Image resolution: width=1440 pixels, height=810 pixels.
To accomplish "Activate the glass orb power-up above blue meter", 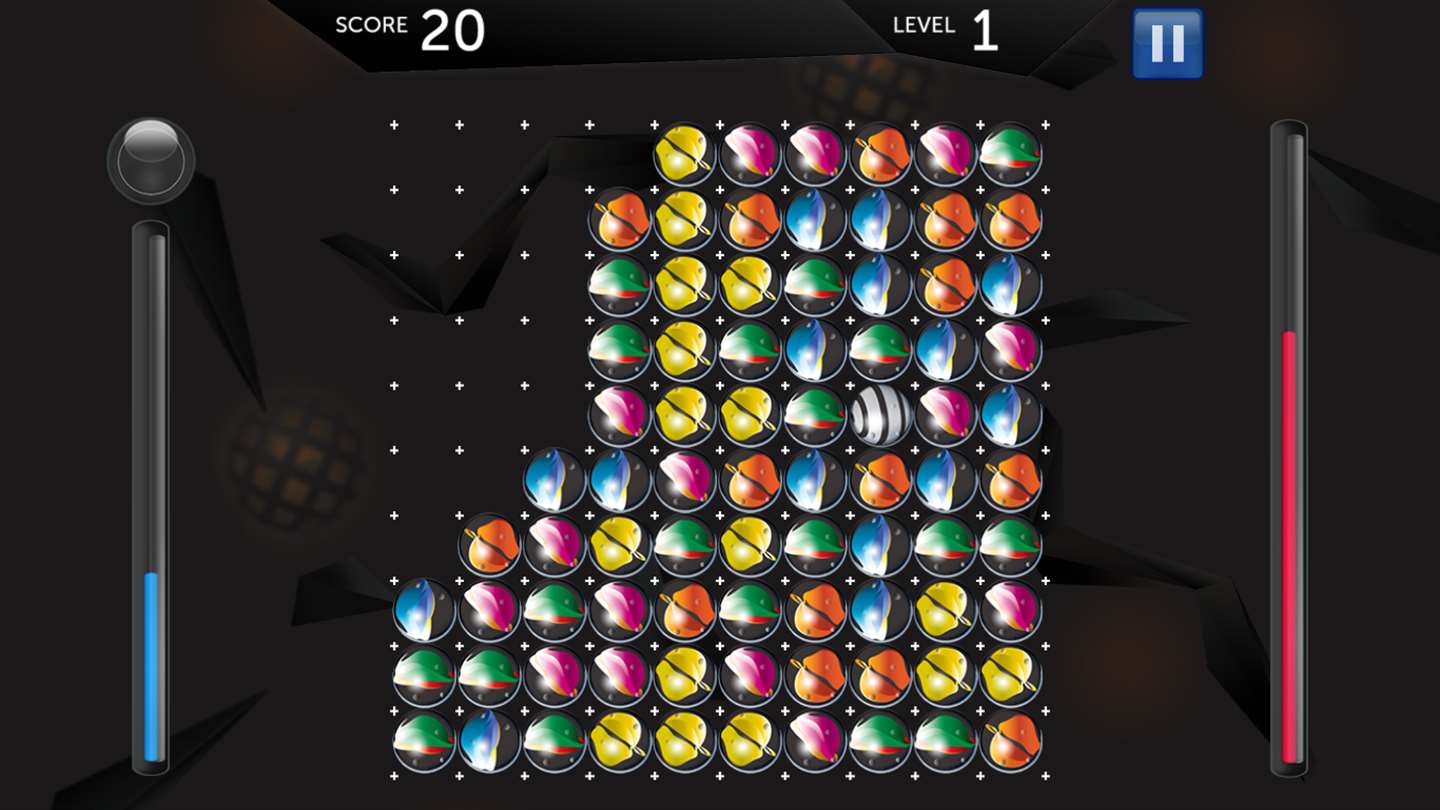I will tap(150, 159).
